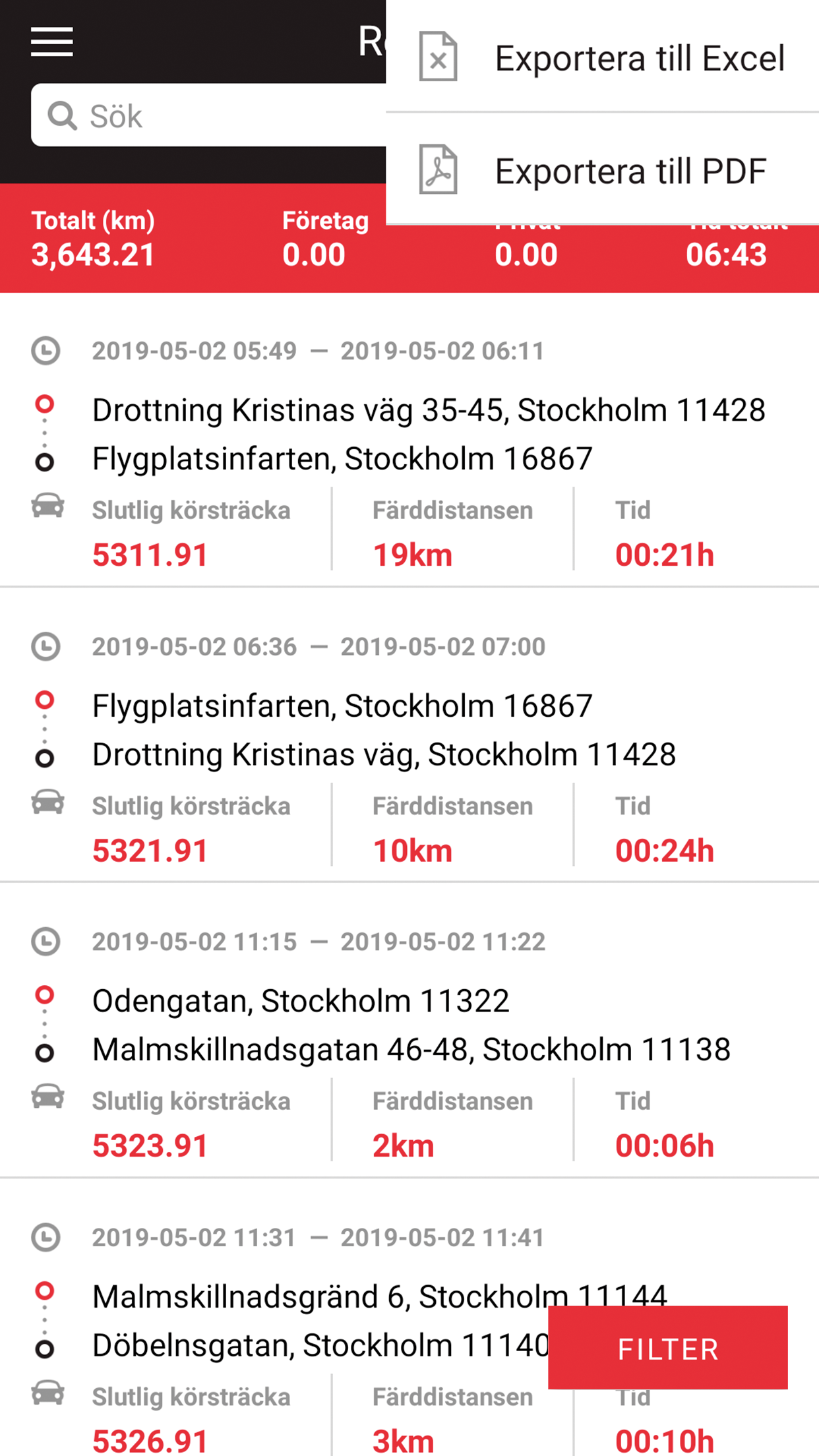Open trip from Malmskillnadsgränd 6

point(409,1318)
